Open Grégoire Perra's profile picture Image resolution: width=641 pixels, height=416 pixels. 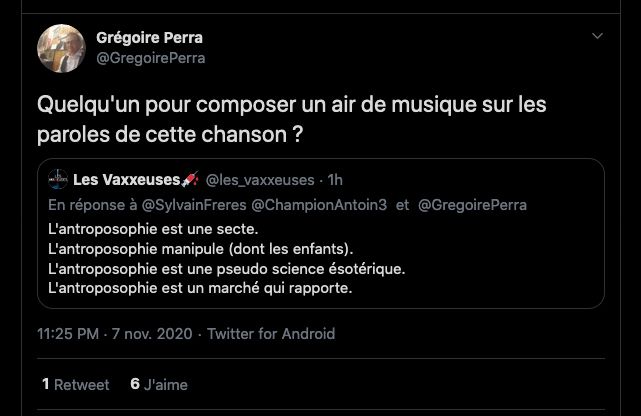pyautogui.click(x=61, y=48)
